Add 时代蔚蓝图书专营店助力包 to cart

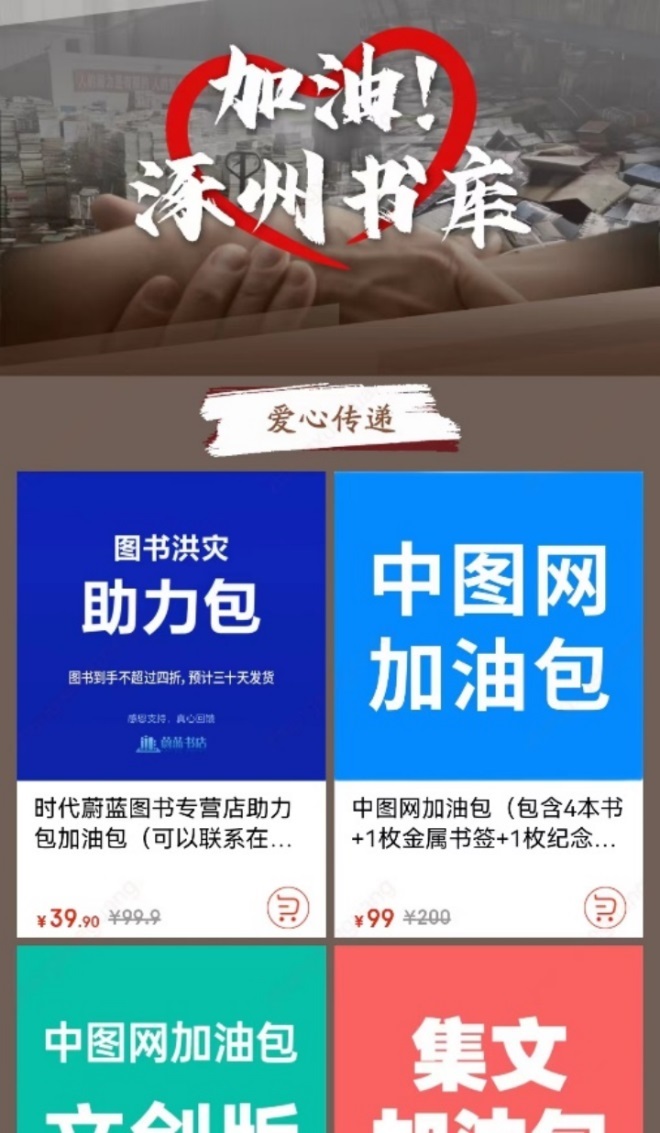tap(288, 908)
